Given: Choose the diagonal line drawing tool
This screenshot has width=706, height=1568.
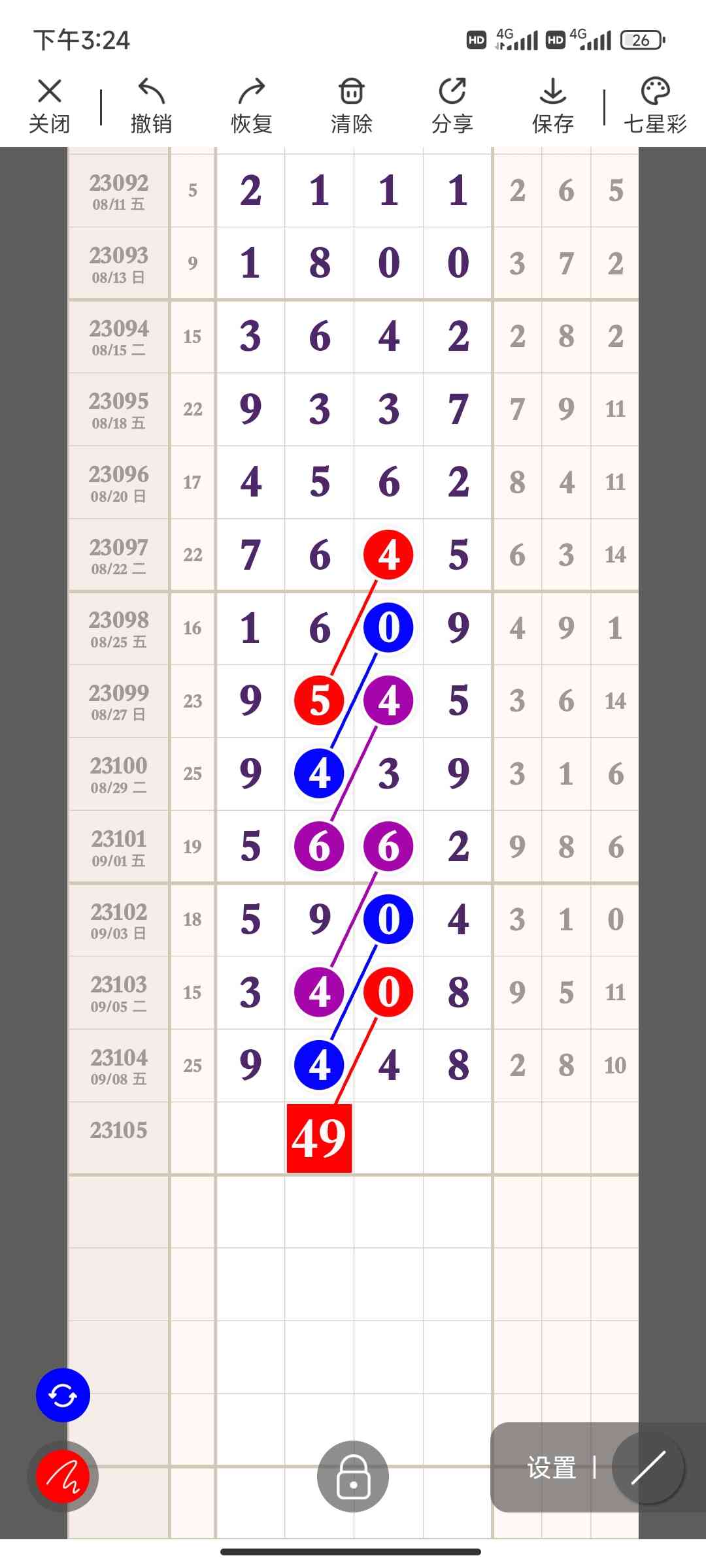Looking at the screenshot, I should click(648, 1467).
